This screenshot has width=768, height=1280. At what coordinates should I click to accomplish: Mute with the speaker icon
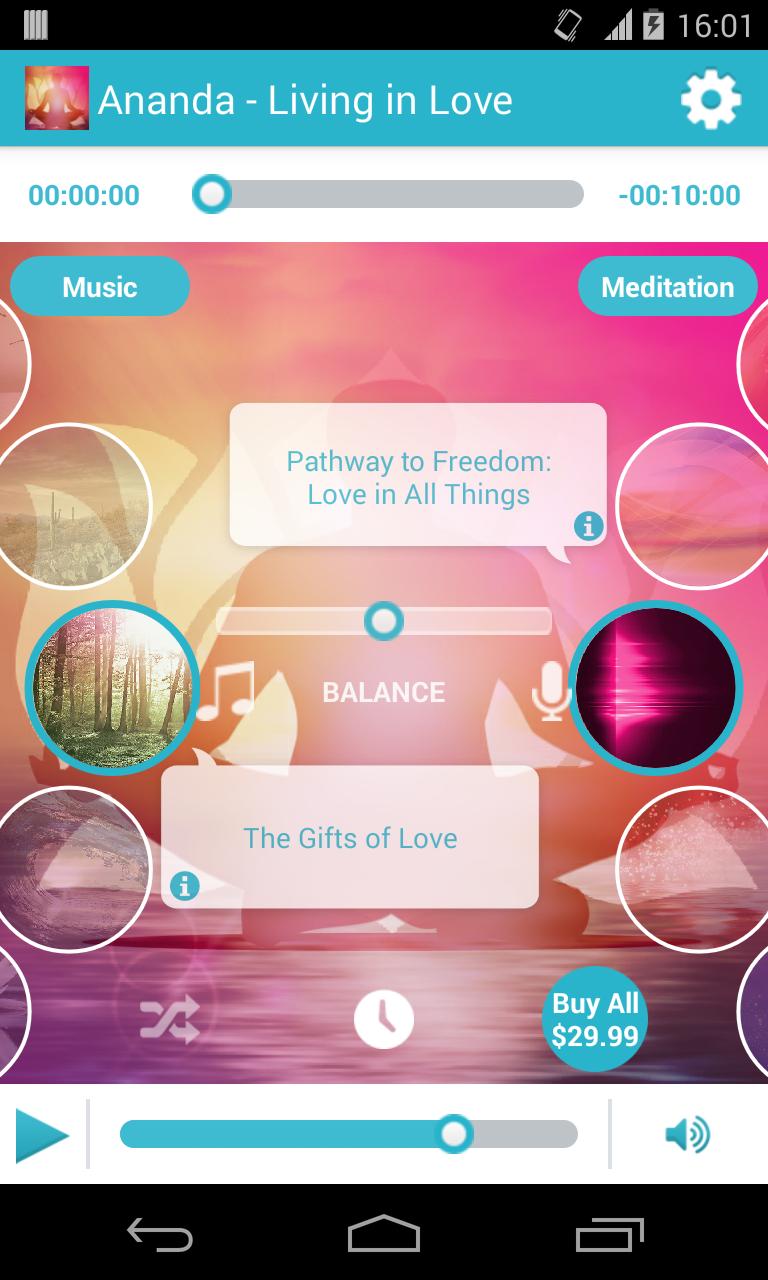(687, 1135)
